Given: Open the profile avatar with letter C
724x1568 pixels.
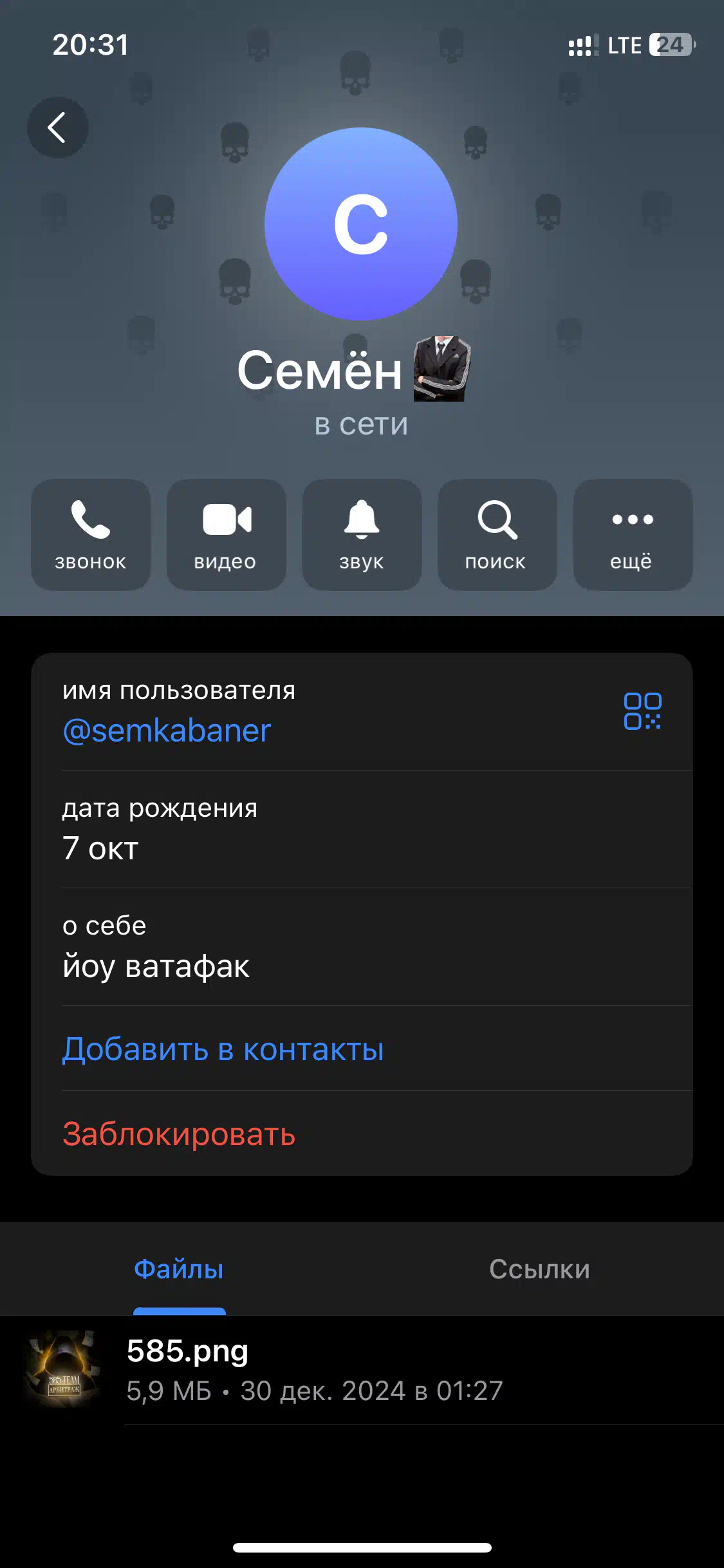Looking at the screenshot, I should click(x=361, y=224).
